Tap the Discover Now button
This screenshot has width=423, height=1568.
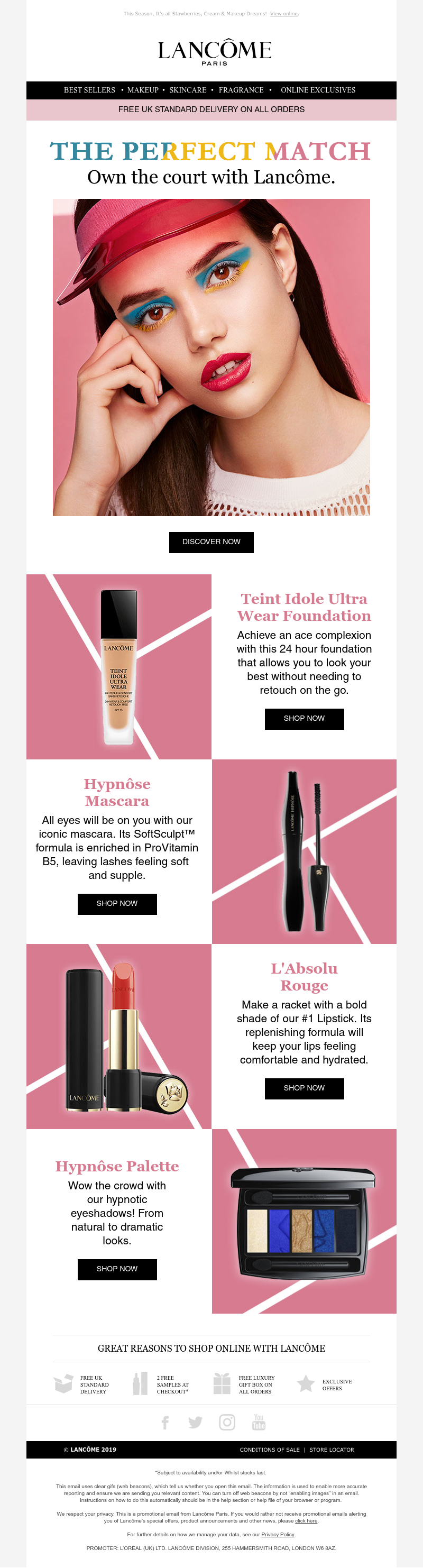pyautogui.click(x=211, y=542)
